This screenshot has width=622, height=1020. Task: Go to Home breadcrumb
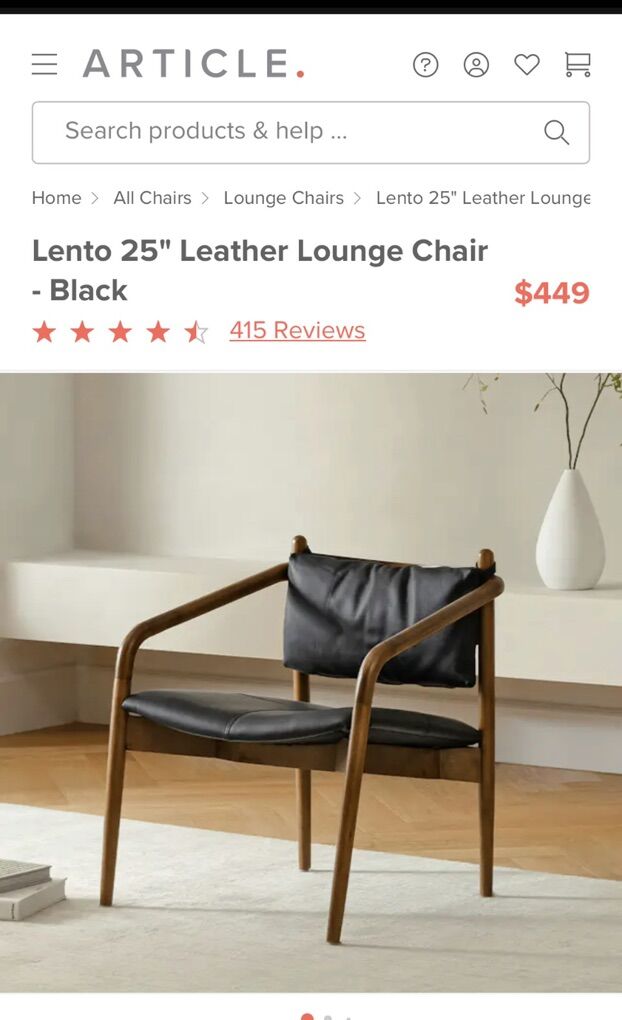[x=56, y=198]
